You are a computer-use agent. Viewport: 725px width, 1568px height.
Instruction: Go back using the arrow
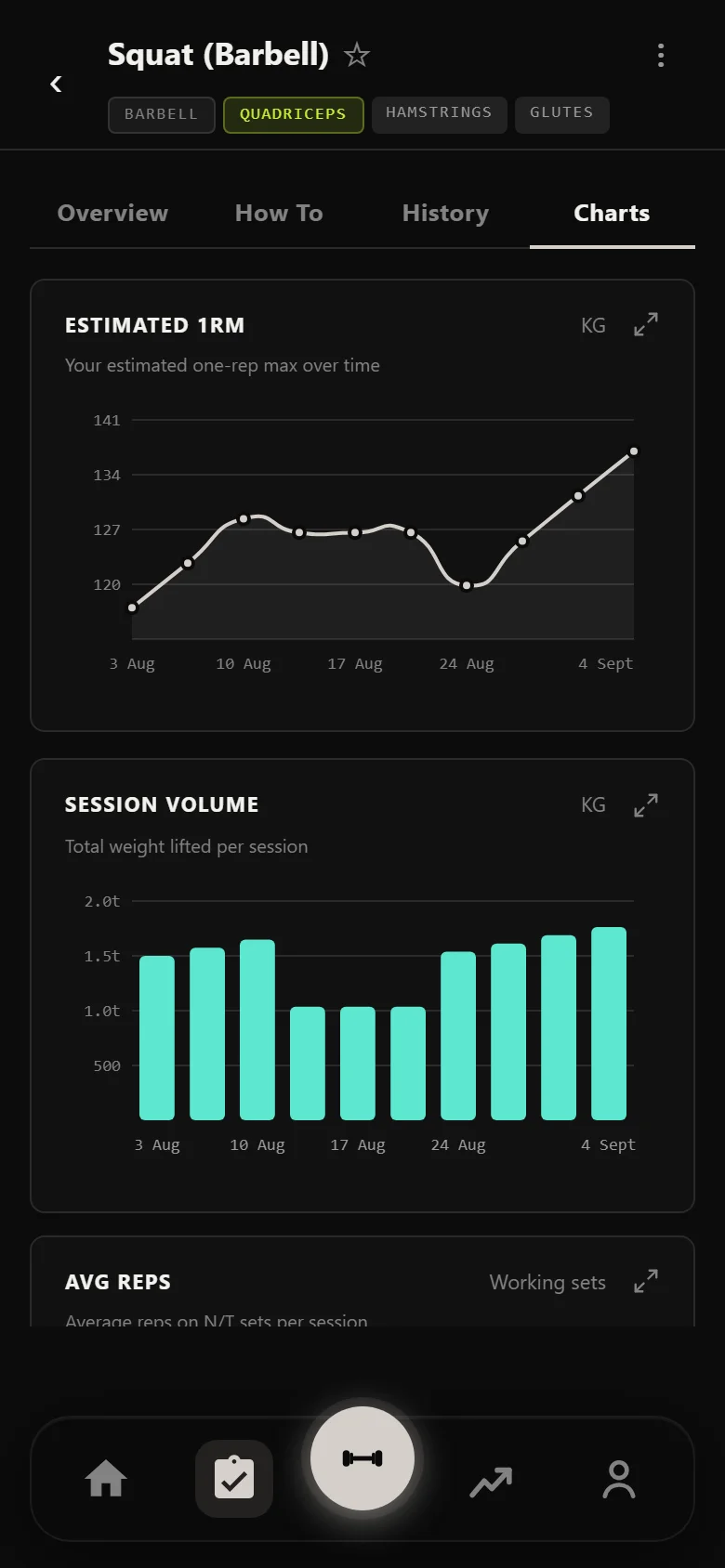[56, 85]
